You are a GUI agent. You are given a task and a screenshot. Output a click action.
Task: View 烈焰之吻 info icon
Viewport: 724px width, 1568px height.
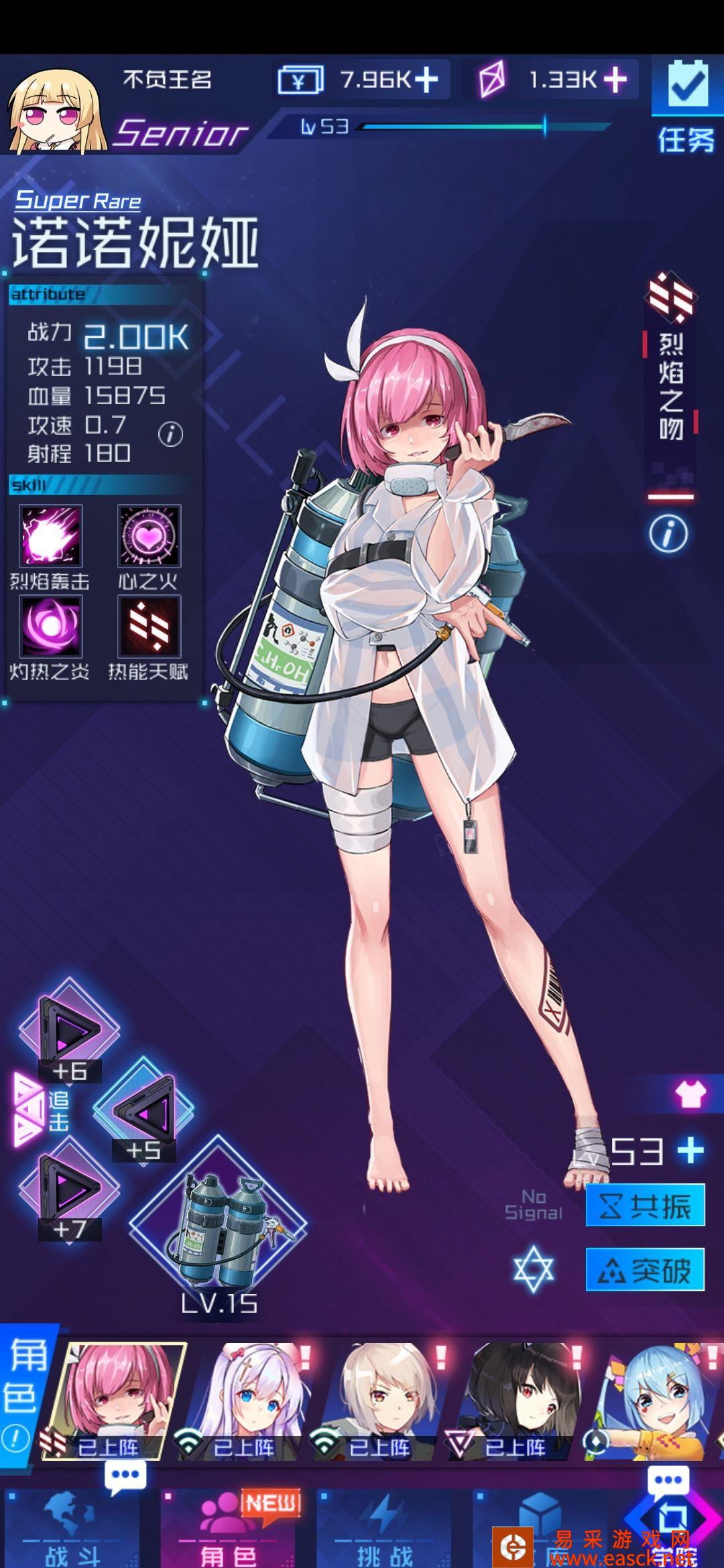[x=668, y=534]
